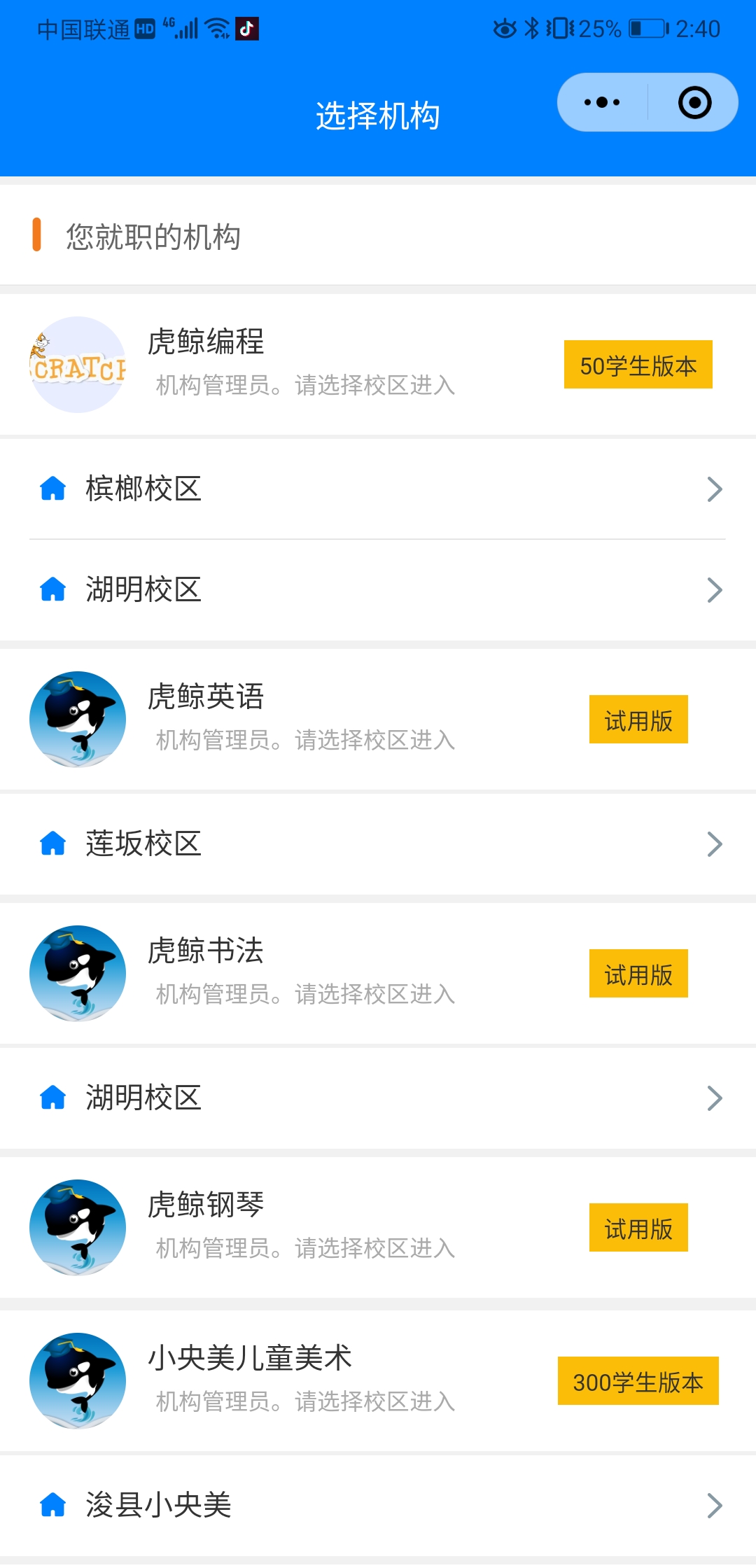The height and width of the screenshot is (1568, 756).
Task: Click the 虎鲸编程 Scratch logo avatar
Action: coord(77,365)
